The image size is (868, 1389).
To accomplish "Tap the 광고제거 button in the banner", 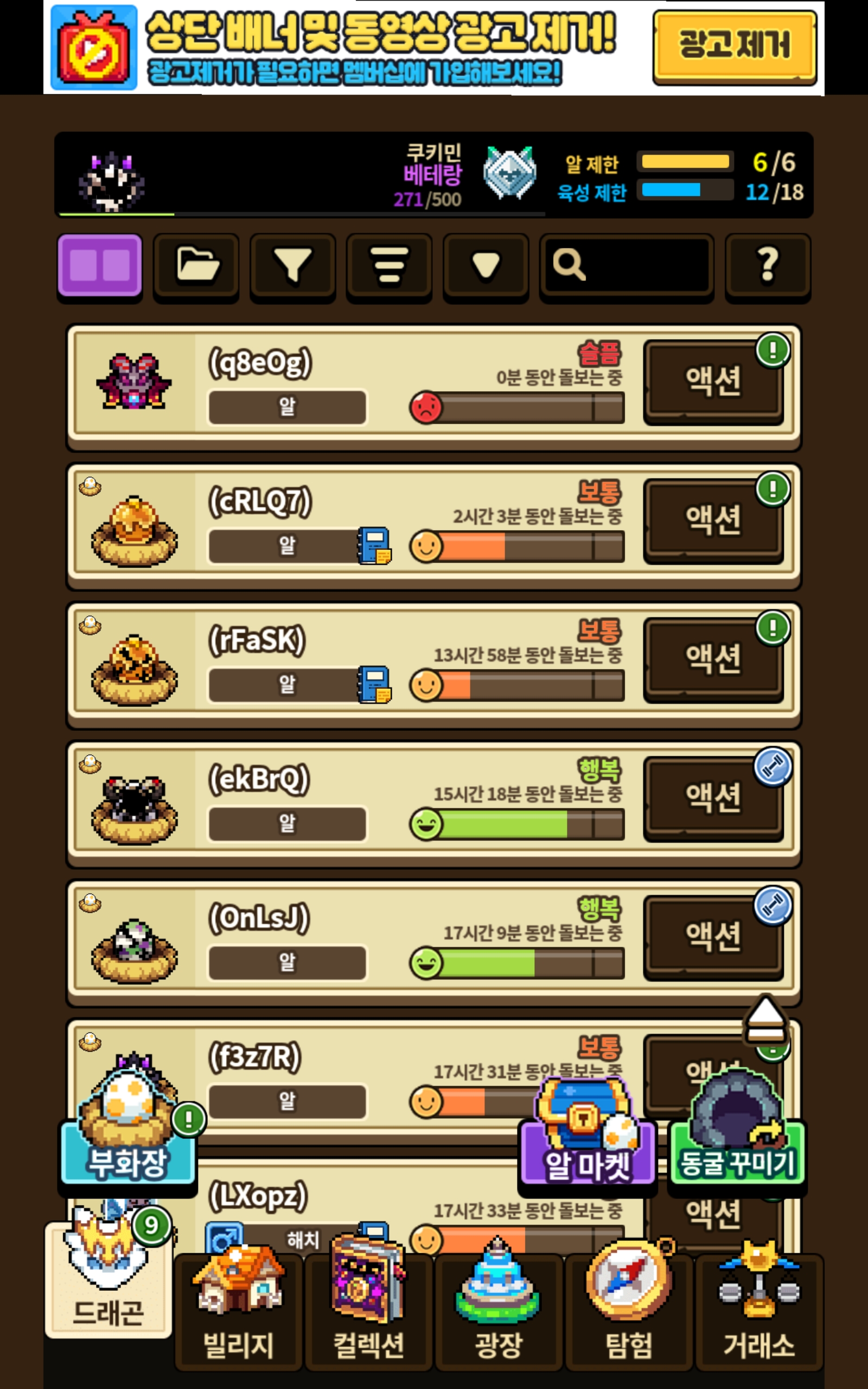I will point(734,47).
